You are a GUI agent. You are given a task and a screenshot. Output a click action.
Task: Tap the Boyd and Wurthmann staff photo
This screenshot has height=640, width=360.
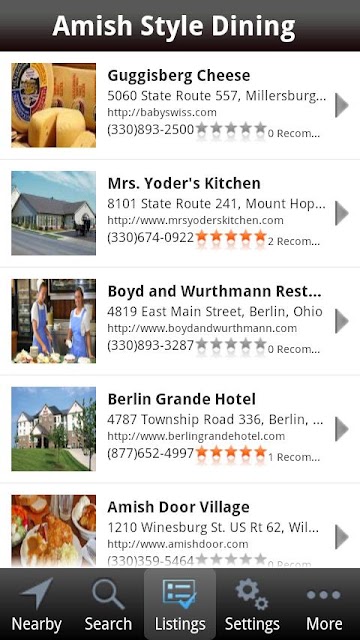pos(53,321)
